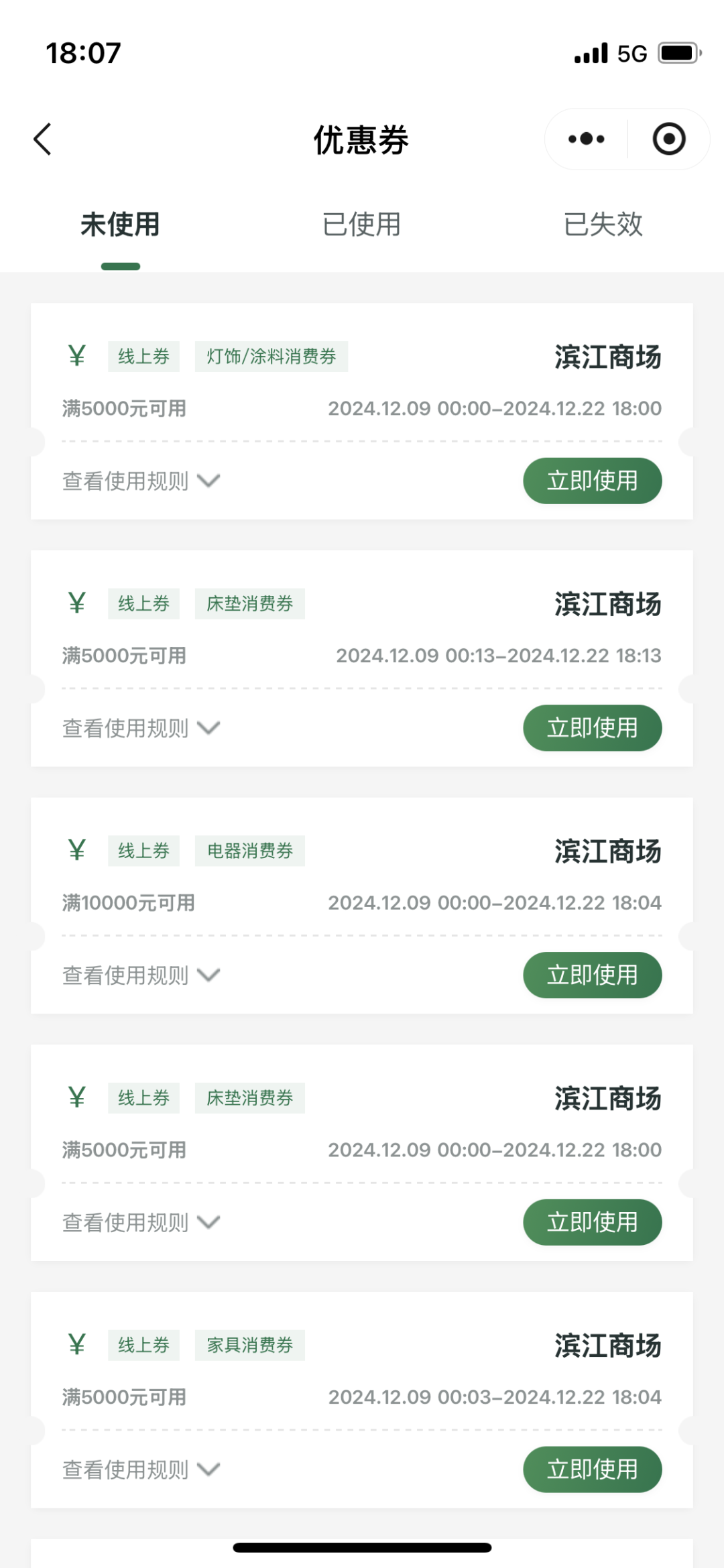The width and height of the screenshot is (724, 1568).
Task: View usage rules of 床垫消费券 starting 00:13
Action: coord(141,729)
